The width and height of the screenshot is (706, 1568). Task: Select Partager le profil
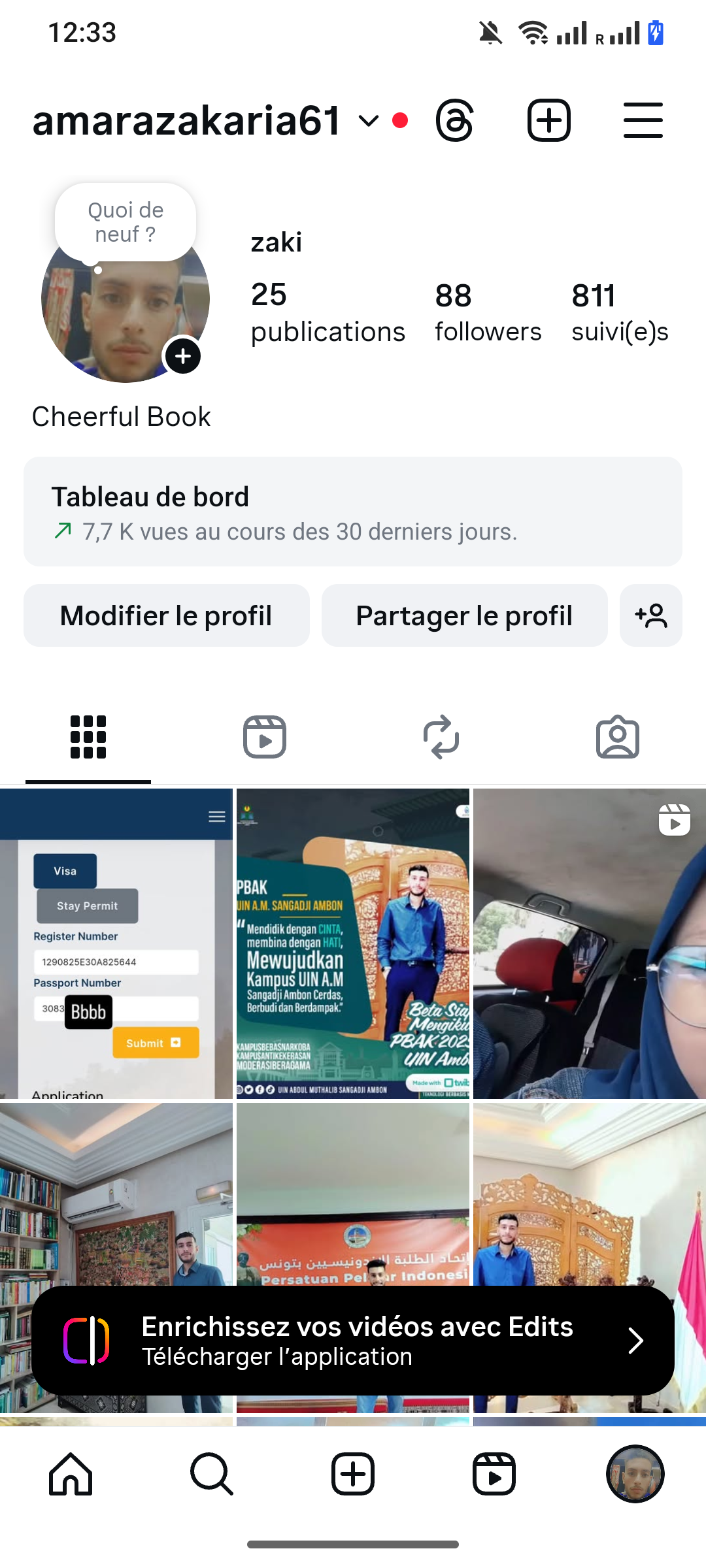coord(464,615)
